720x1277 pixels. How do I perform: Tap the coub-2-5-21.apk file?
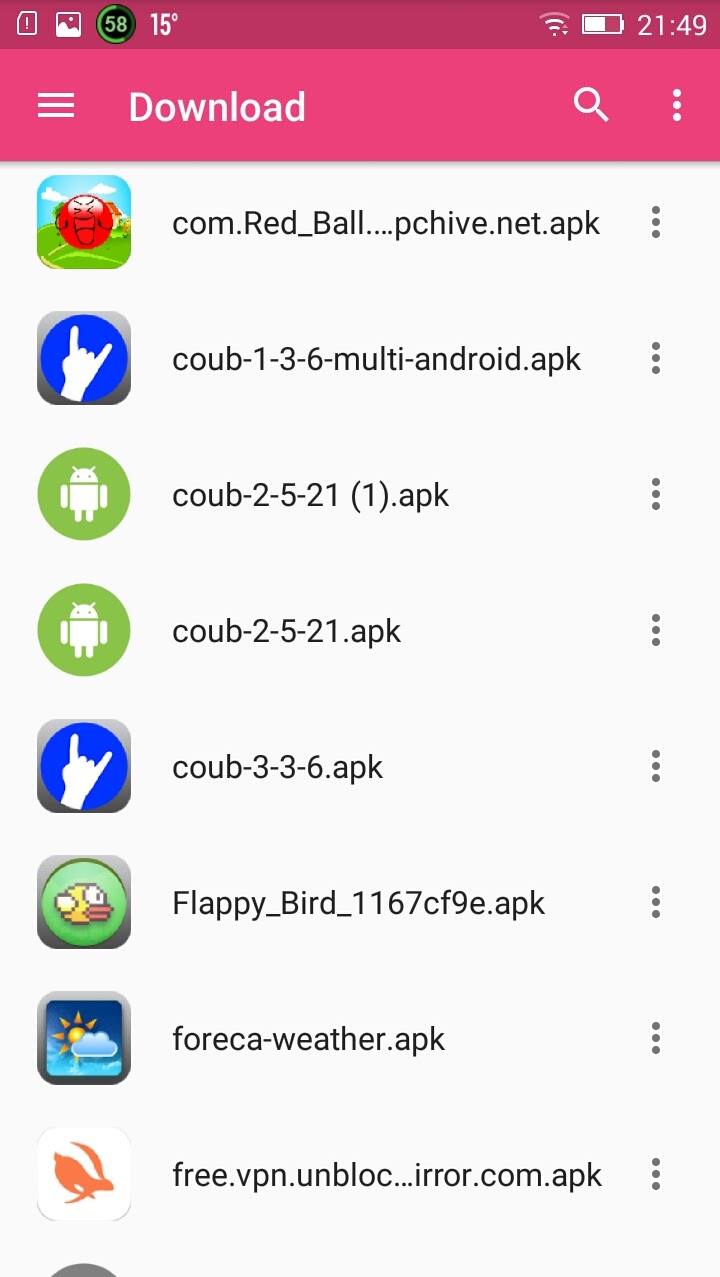[x=286, y=631]
